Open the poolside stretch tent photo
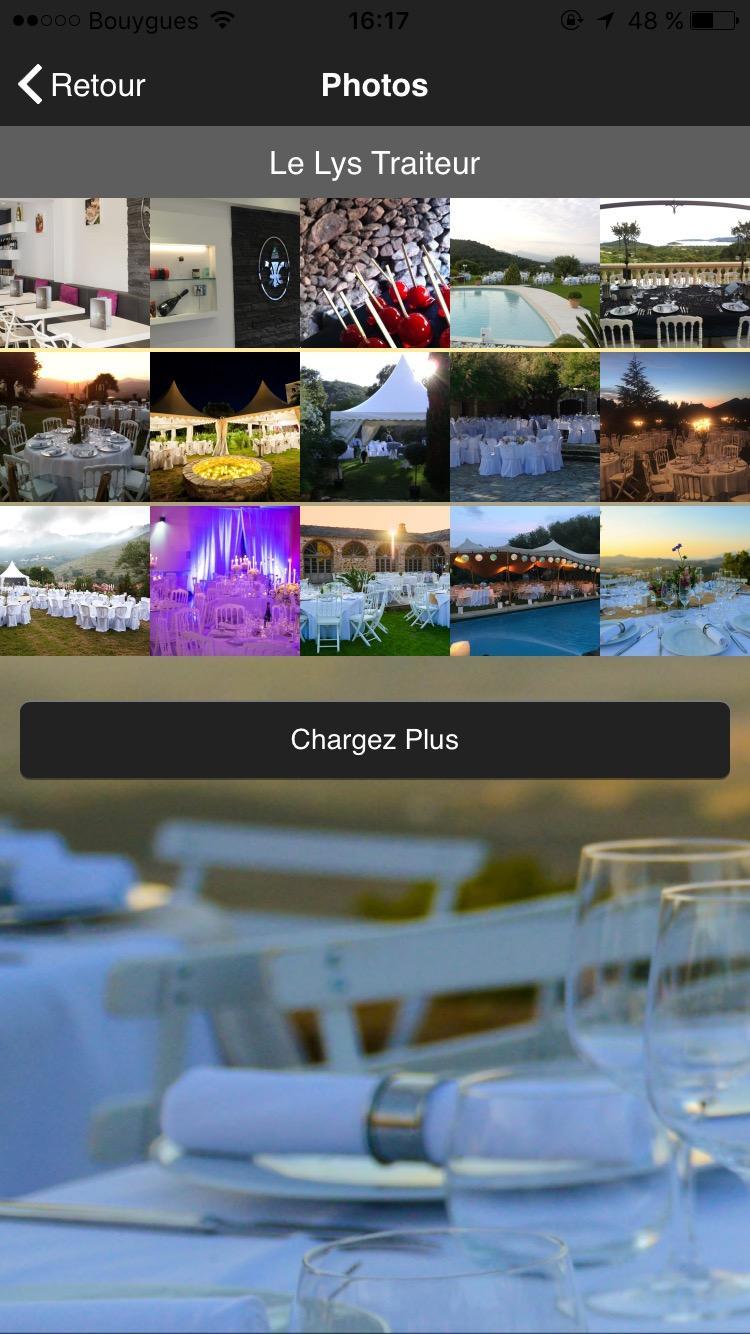750x1334 pixels. (x=525, y=580)
